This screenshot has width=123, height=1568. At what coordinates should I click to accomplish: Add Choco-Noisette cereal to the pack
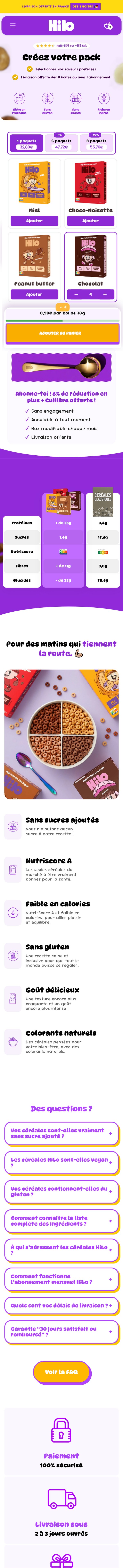pos(90,221)
